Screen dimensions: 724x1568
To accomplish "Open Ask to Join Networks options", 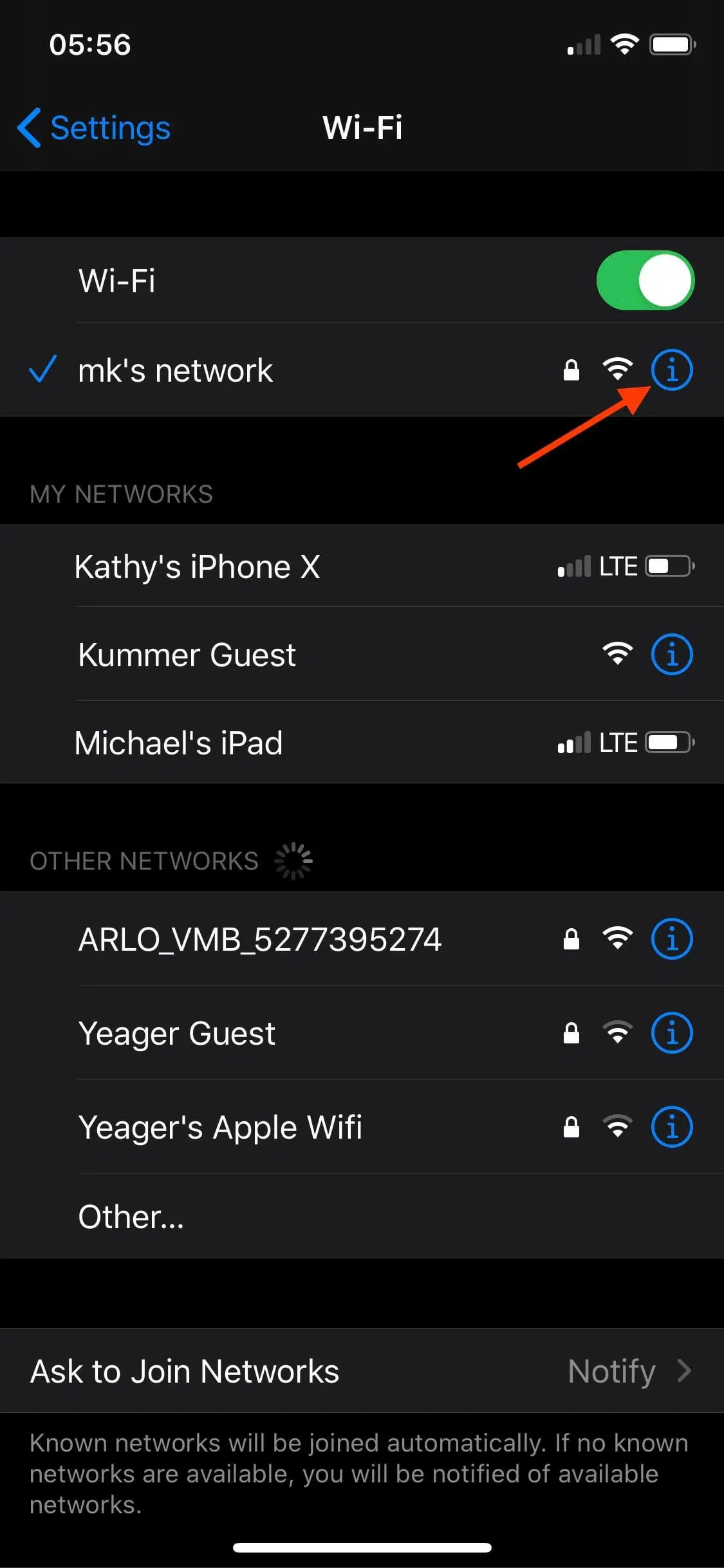I will (x=183, y=1371).
